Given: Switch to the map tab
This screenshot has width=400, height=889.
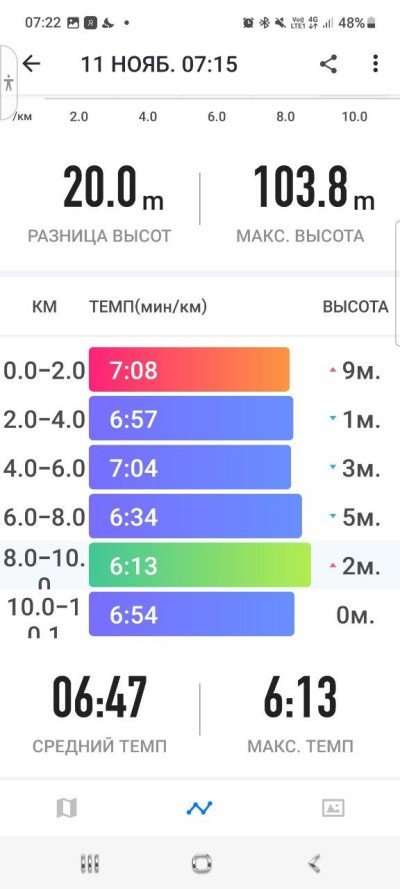Looking at the screenshot, I should pyautogui.click(x=66, y=807).
